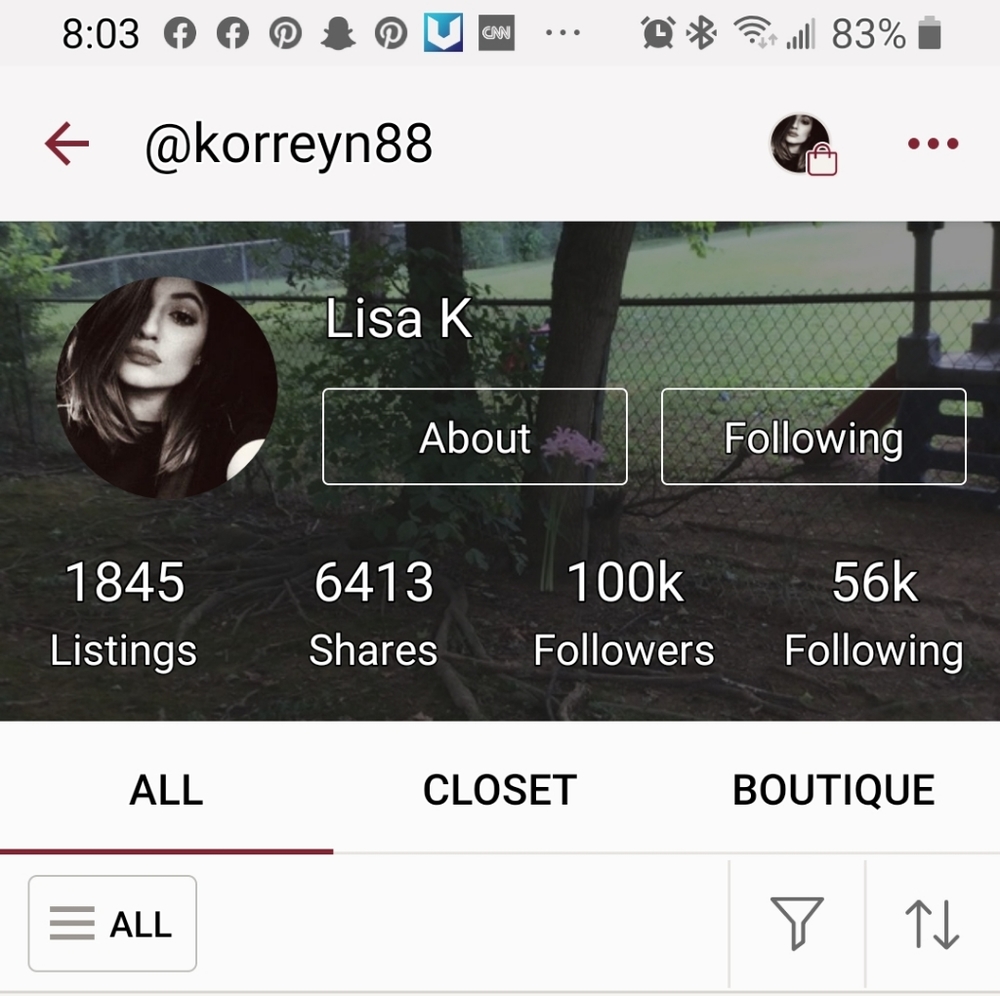
Task: See the 100k Followers list
Action: click(624, 613)
